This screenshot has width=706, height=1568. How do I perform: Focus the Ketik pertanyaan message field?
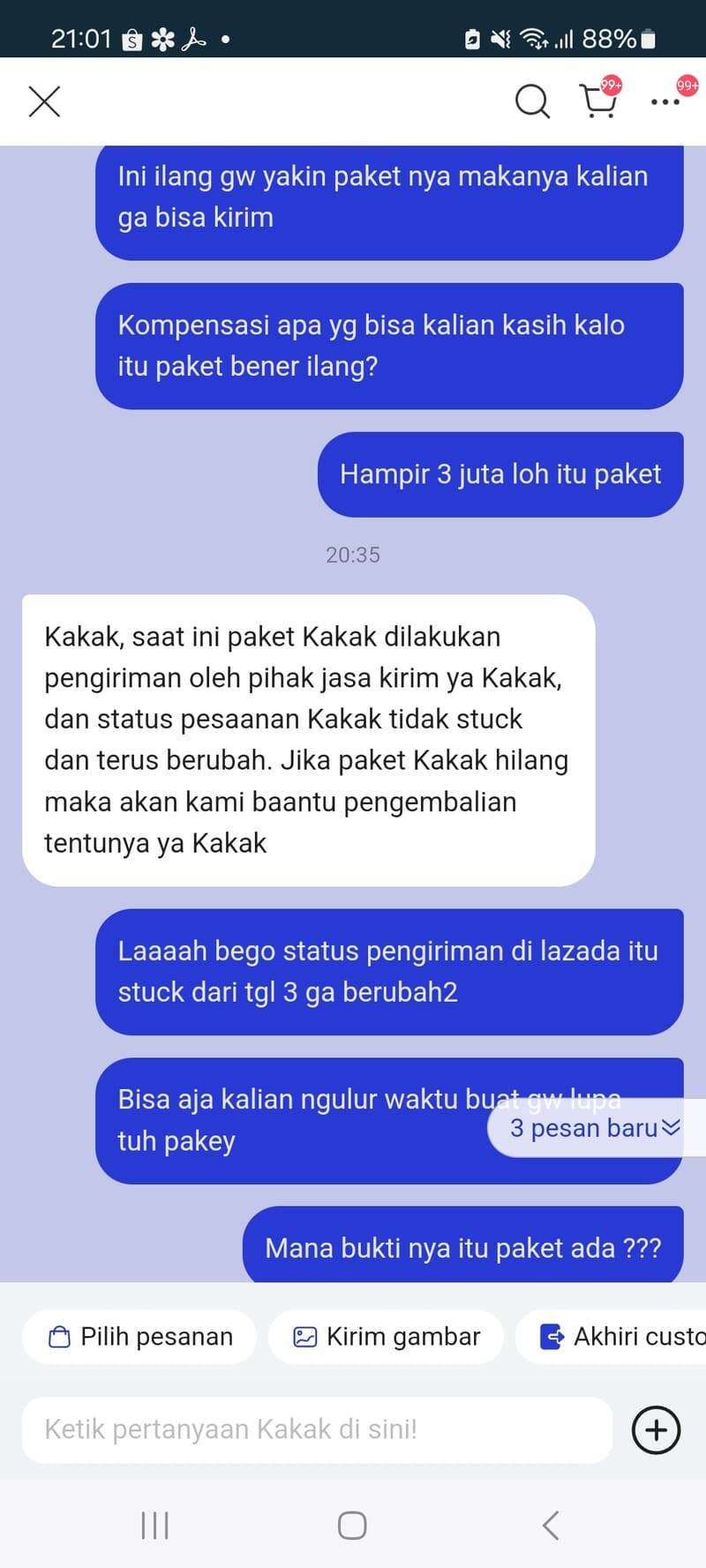317,1430
